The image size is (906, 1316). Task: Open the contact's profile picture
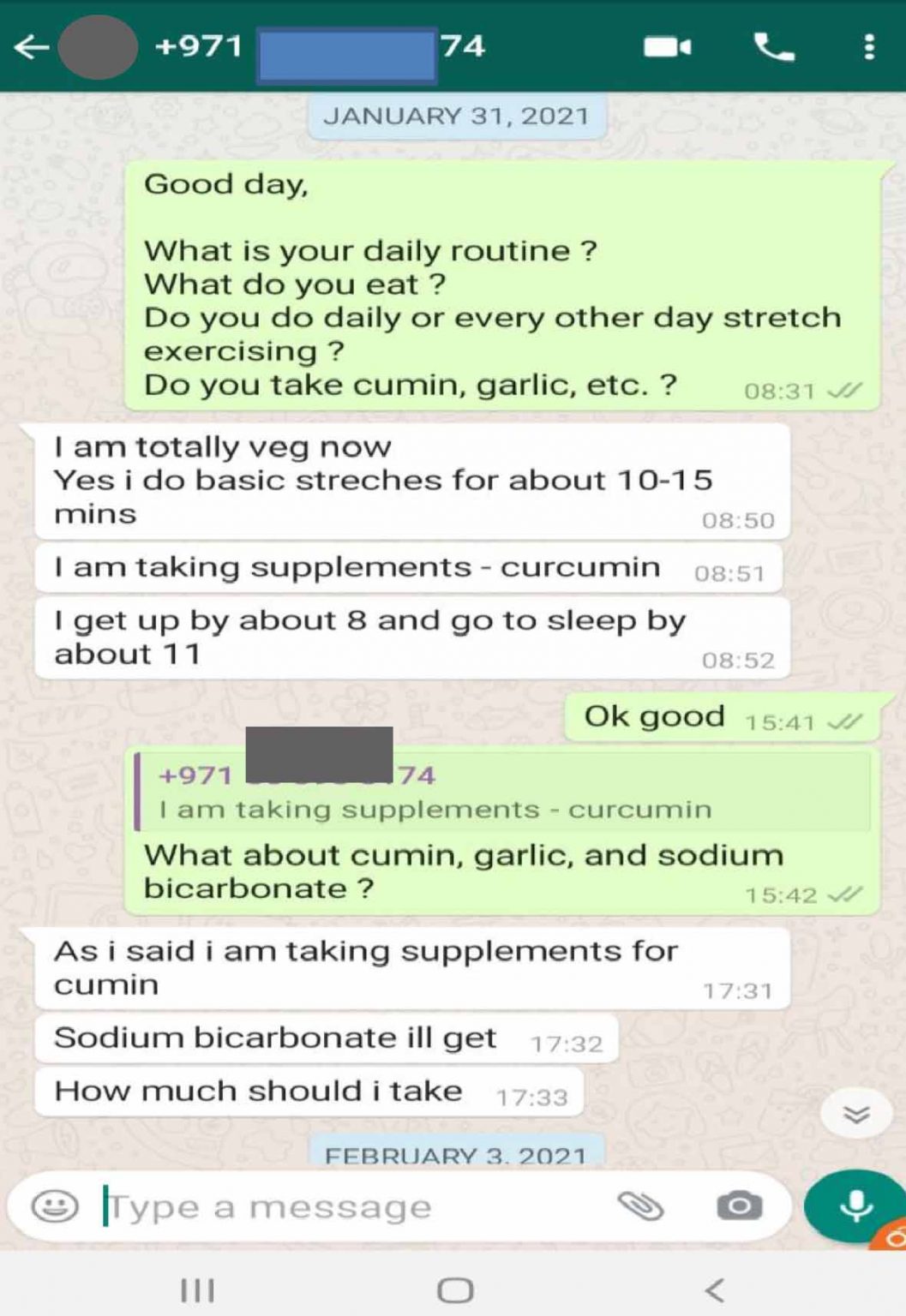coord(98,47)
